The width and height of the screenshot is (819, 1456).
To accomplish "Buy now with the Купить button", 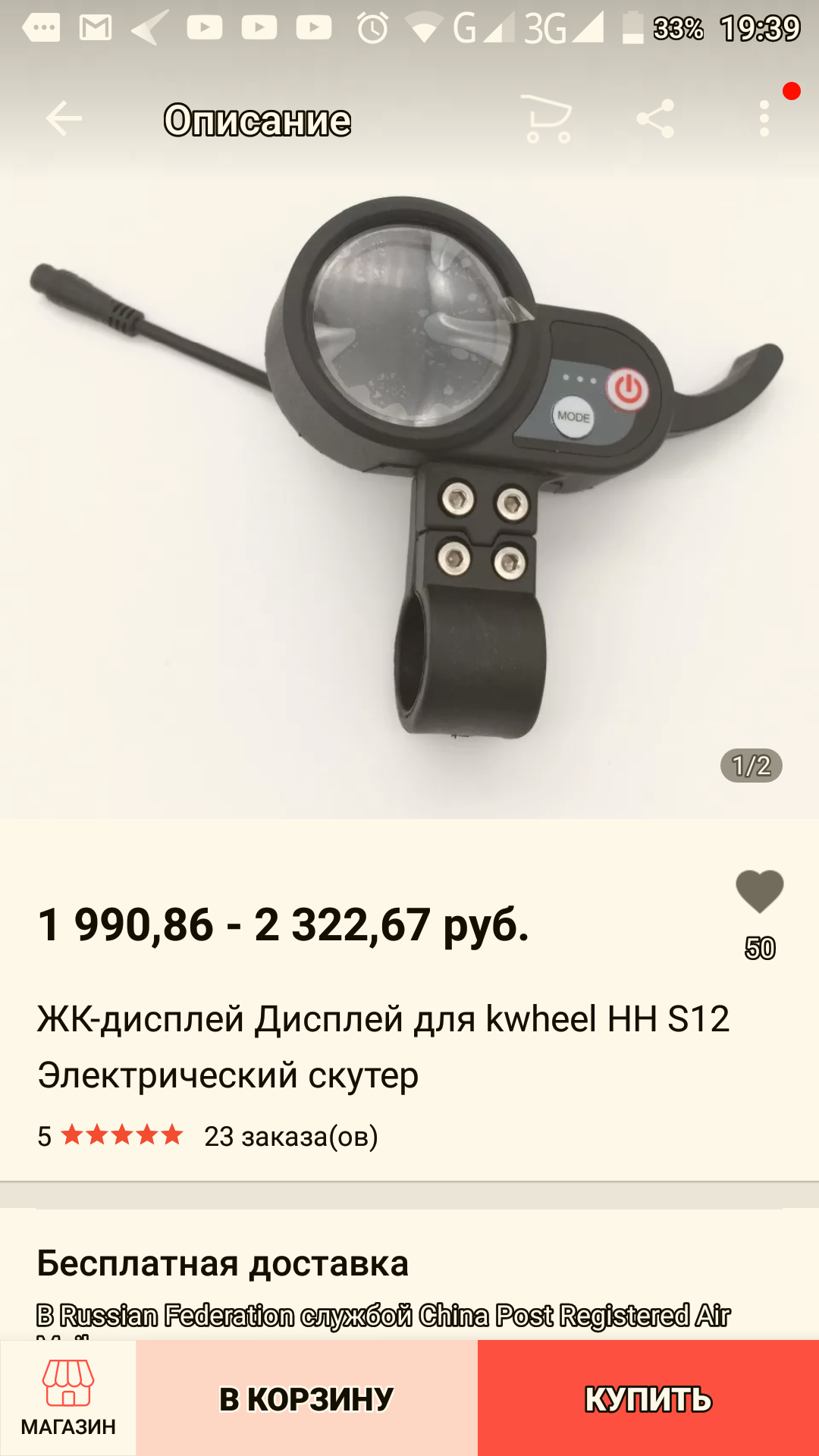I will (648, 1399).
